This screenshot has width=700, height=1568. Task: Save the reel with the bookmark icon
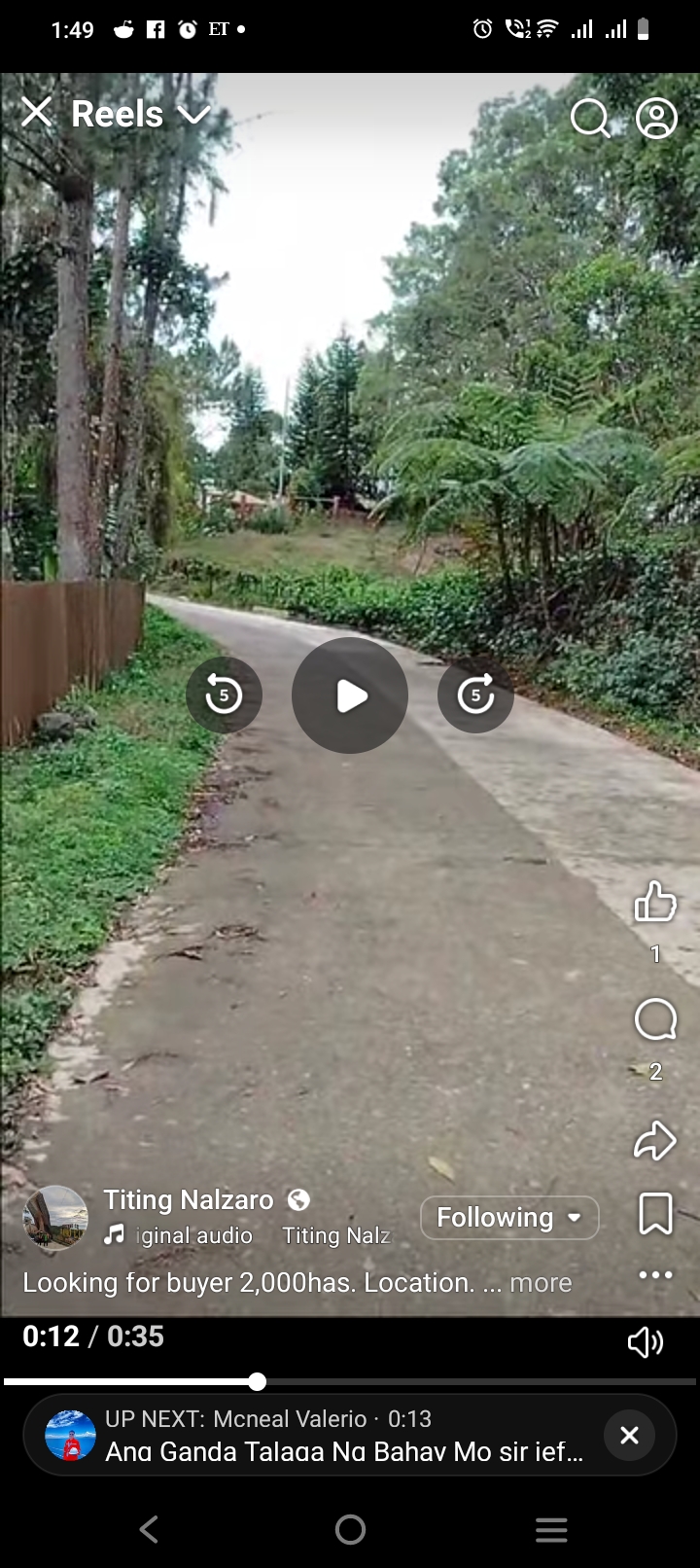coord(655,1214)
